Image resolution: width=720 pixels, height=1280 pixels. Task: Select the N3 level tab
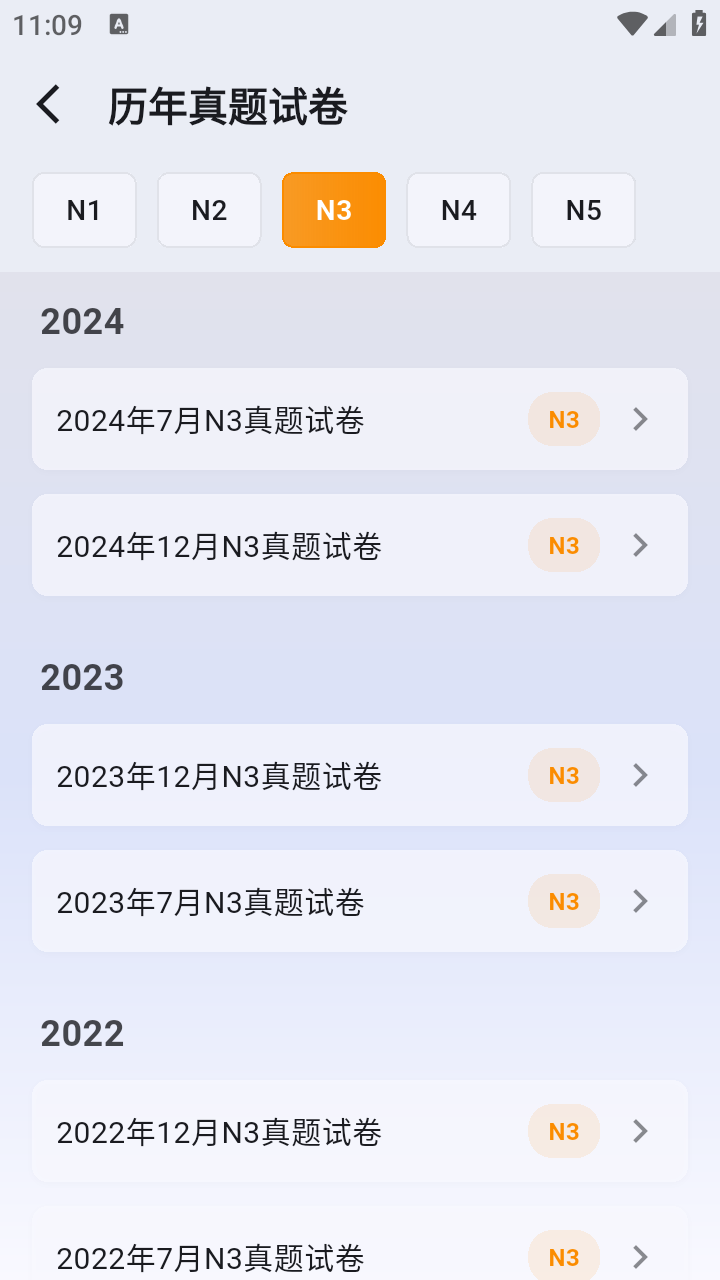coord(334,210)
